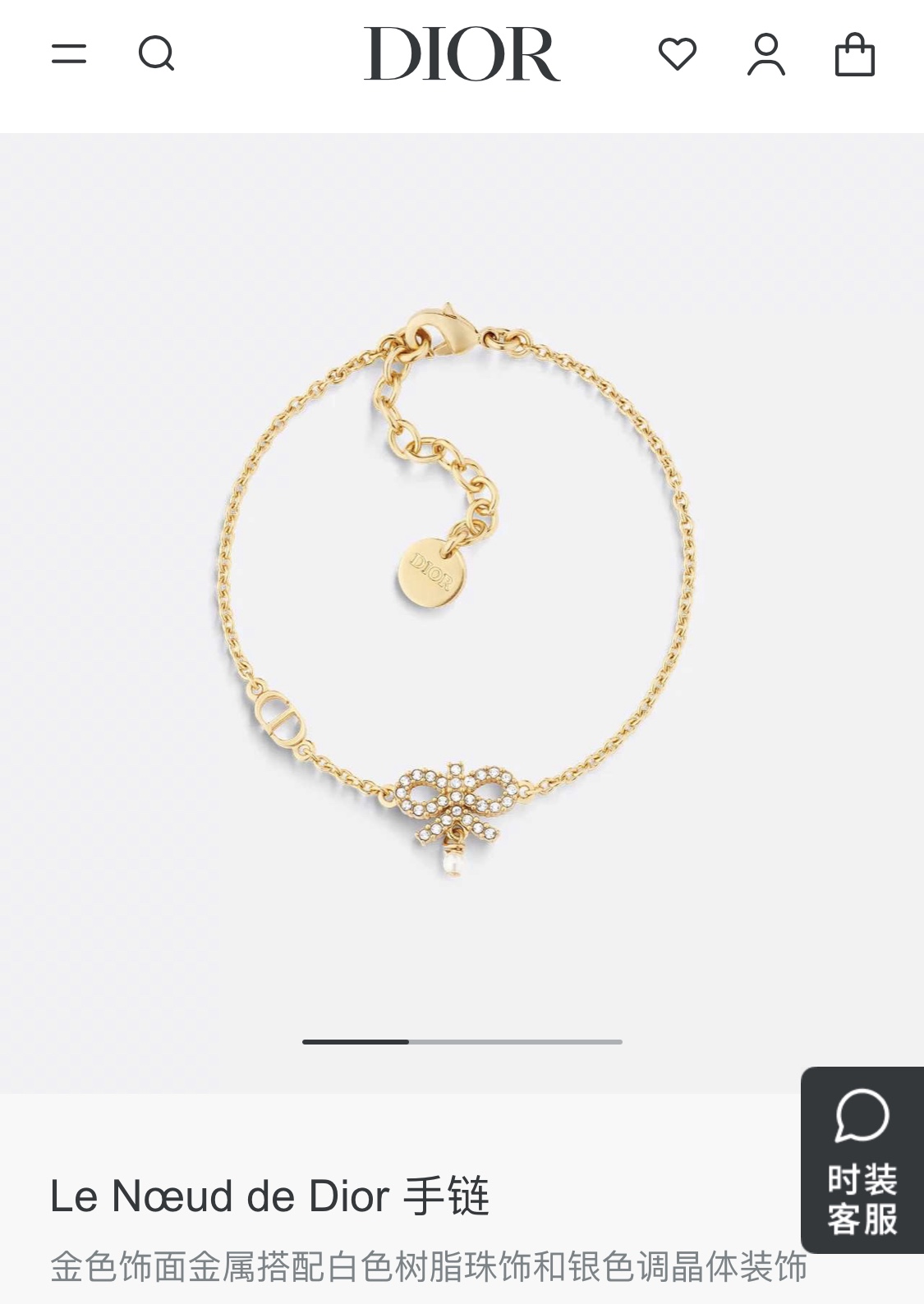The height and width of the screenshot is (1304, 924).
Task: Go to the Dior home logo
Action: point(462,54)
